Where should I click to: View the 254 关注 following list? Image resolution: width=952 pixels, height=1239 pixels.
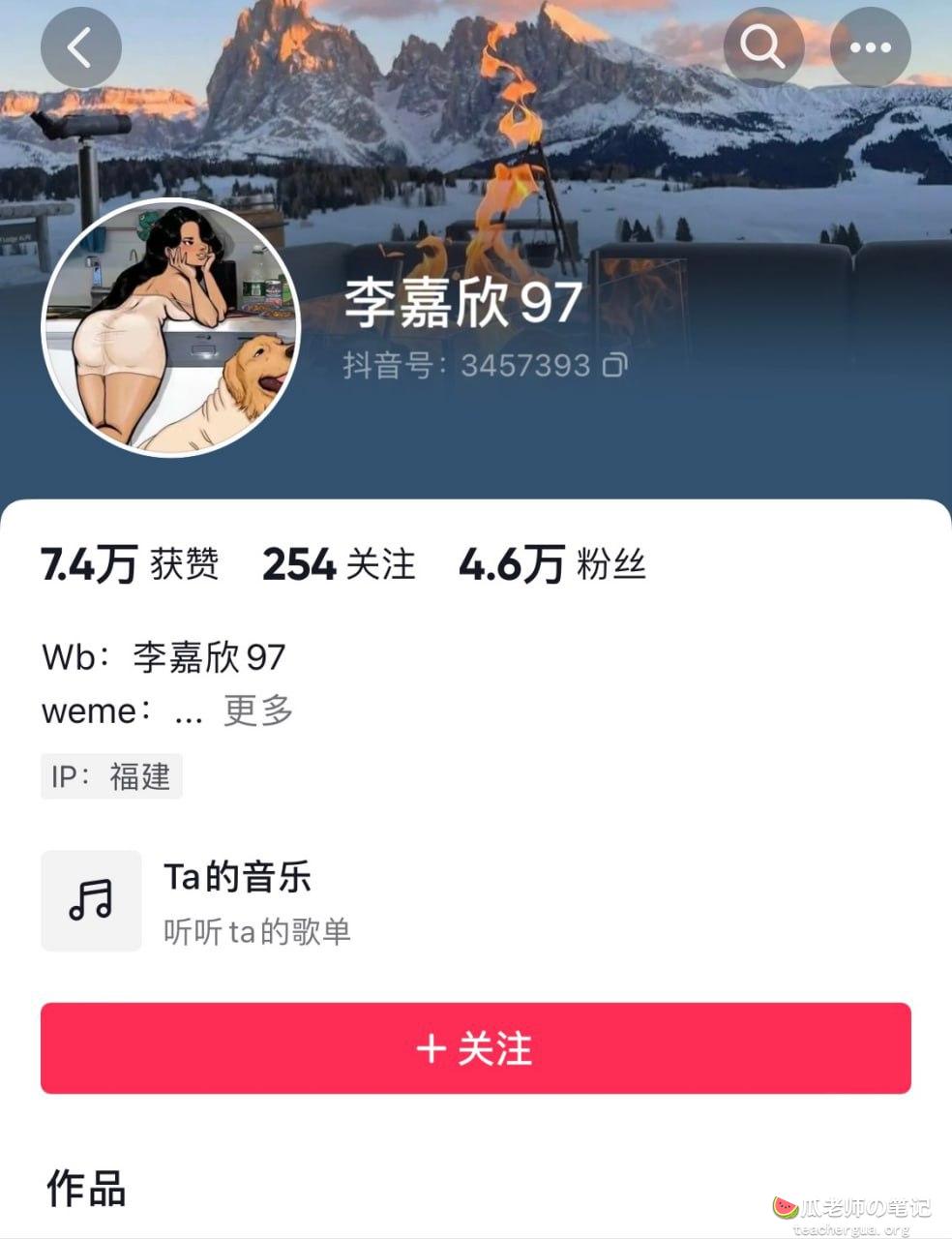tap(339, 563)
